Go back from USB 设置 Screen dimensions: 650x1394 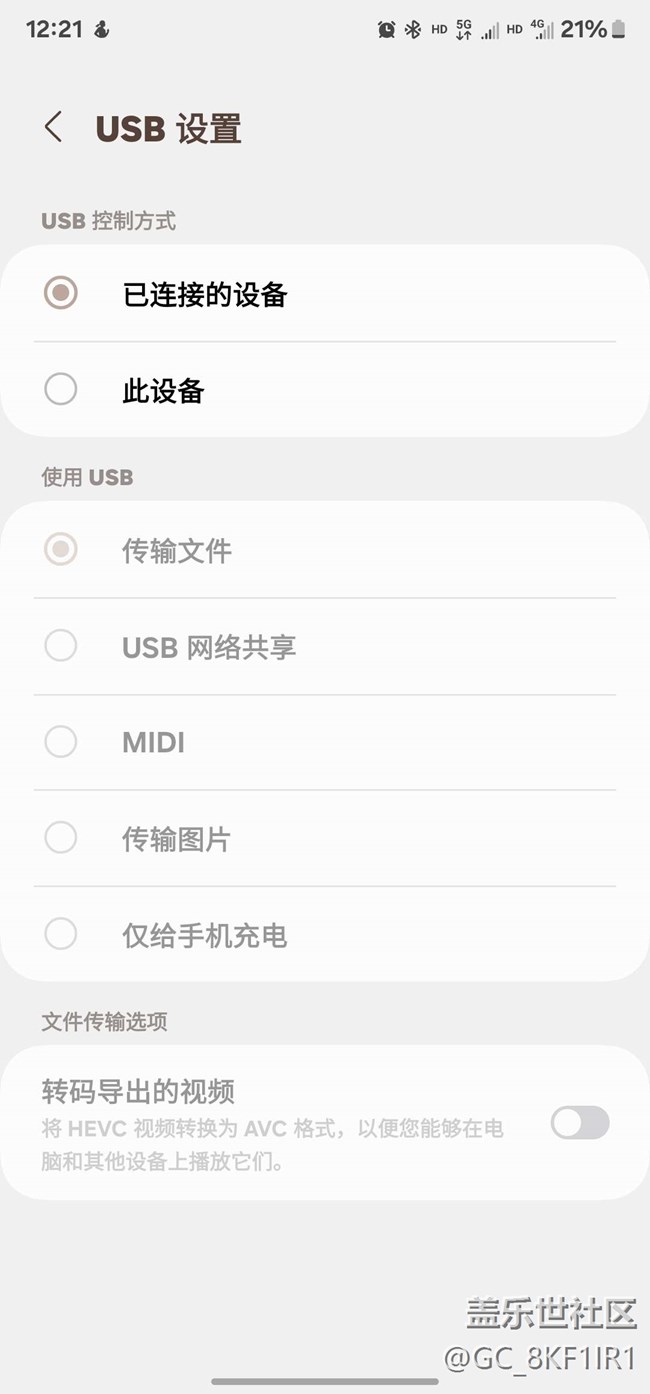[54, 127]
